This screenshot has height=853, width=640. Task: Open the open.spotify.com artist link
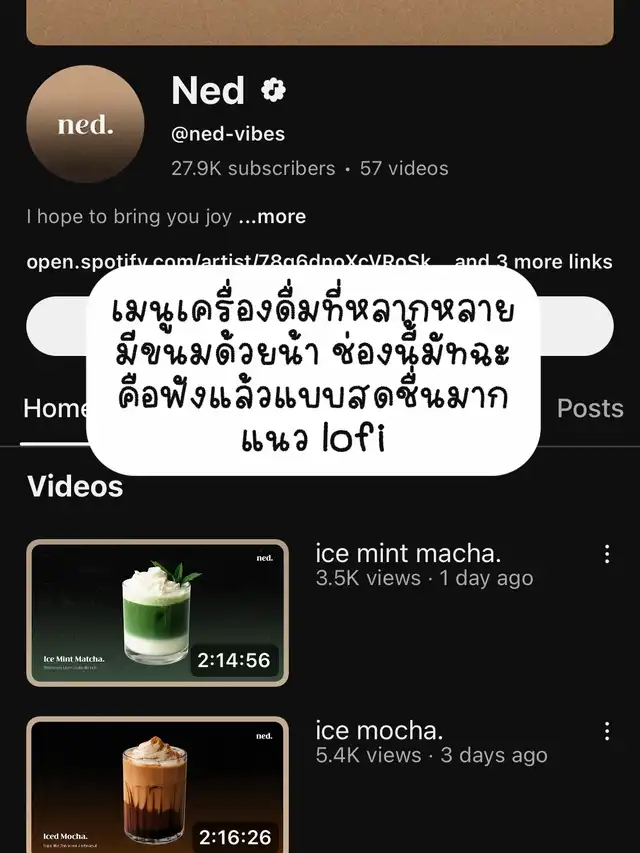pos(228,262)
